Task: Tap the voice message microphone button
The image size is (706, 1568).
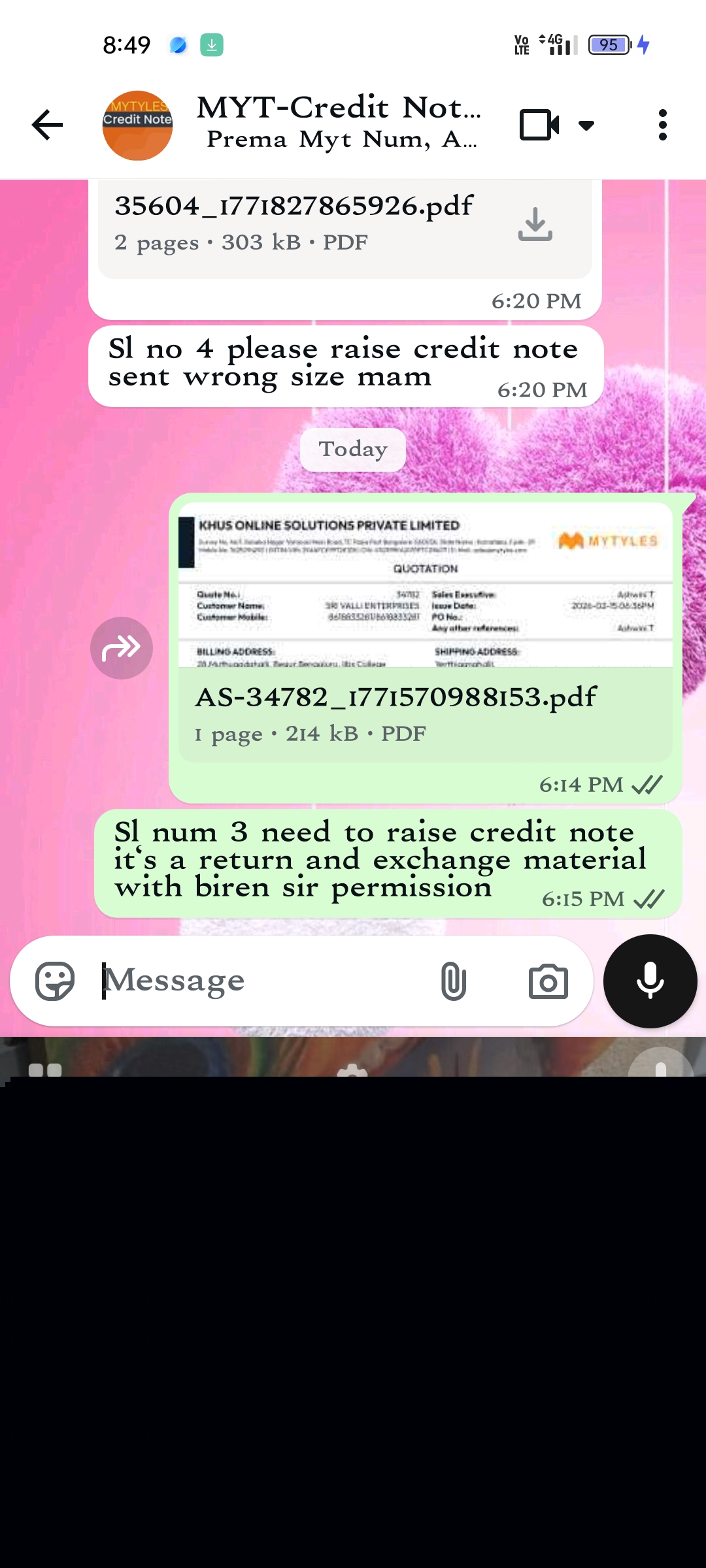Action: pyautogui.click(x=650, y=981)
